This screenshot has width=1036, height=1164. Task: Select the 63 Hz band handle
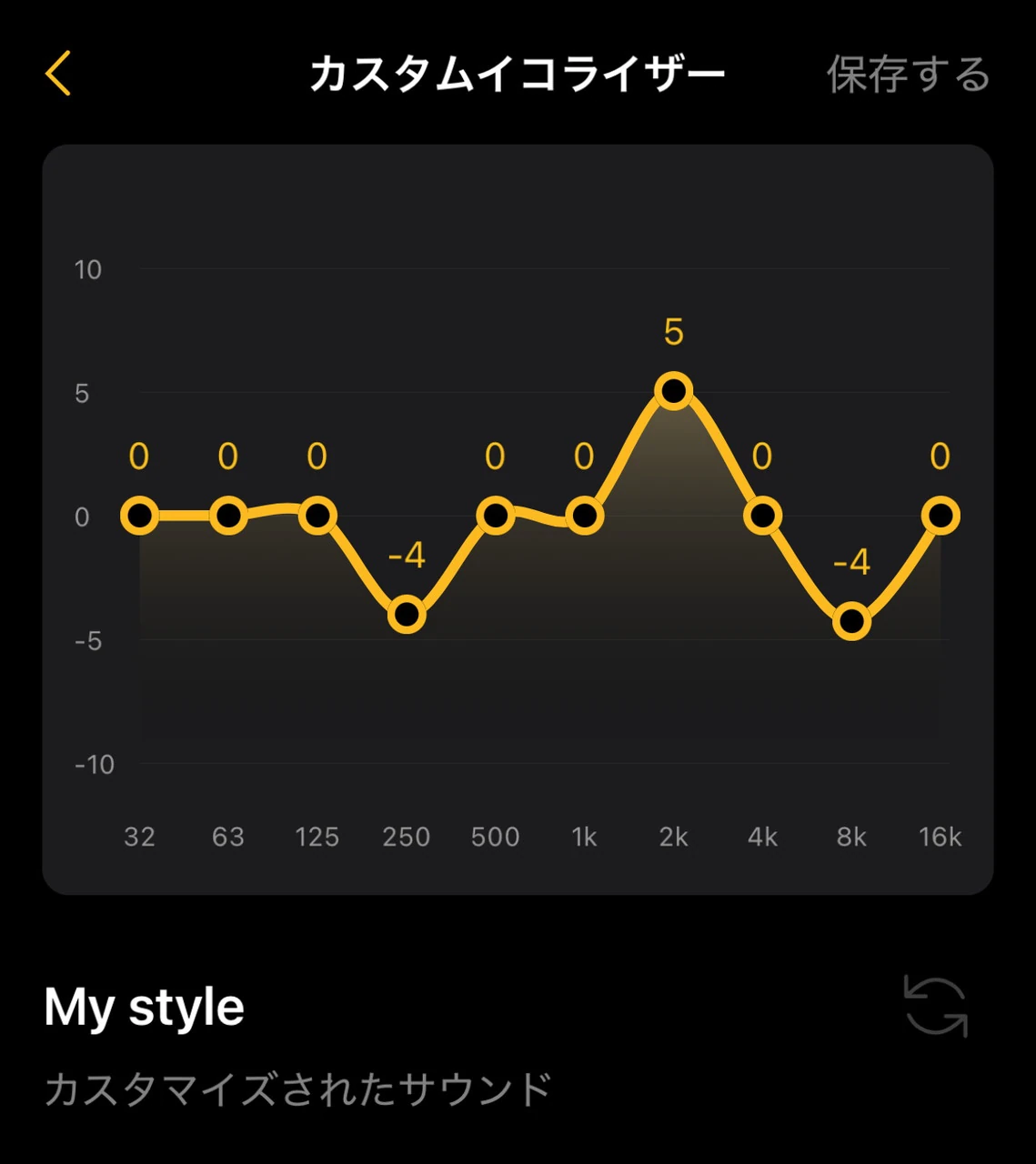point(228,517)
